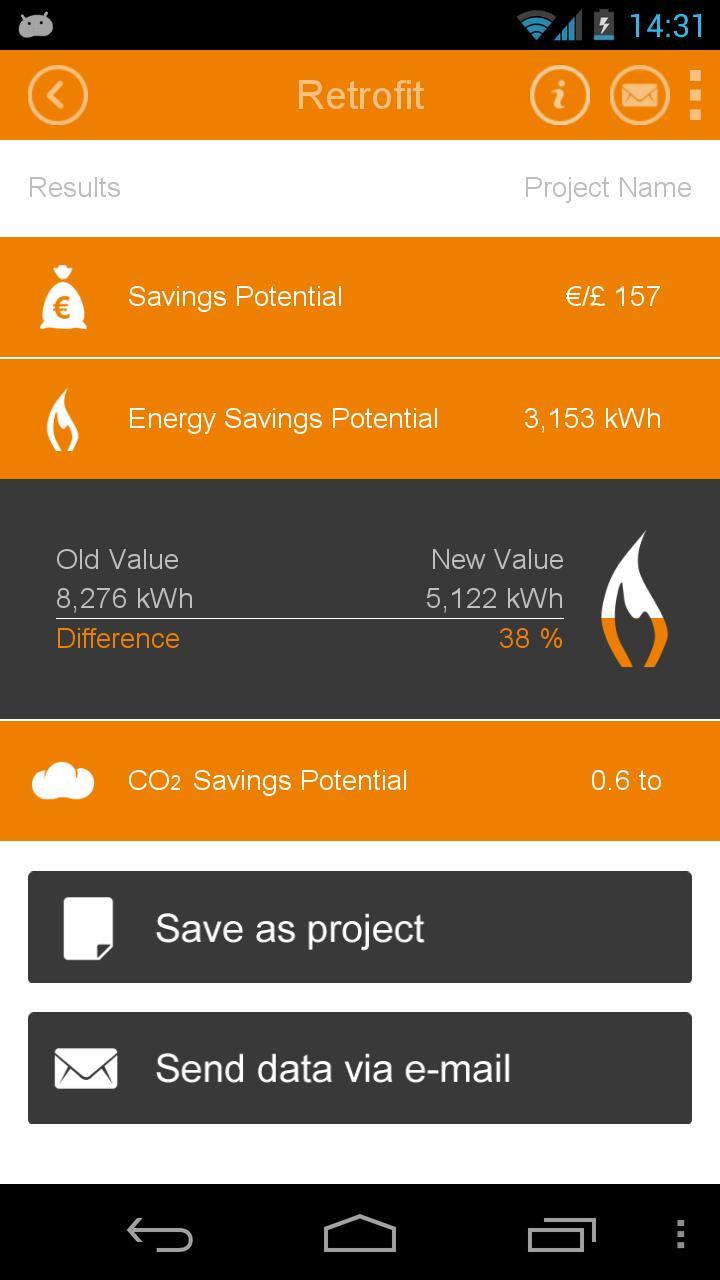Tap the Project Name field
720x1280 pixels.
(607, 188)
